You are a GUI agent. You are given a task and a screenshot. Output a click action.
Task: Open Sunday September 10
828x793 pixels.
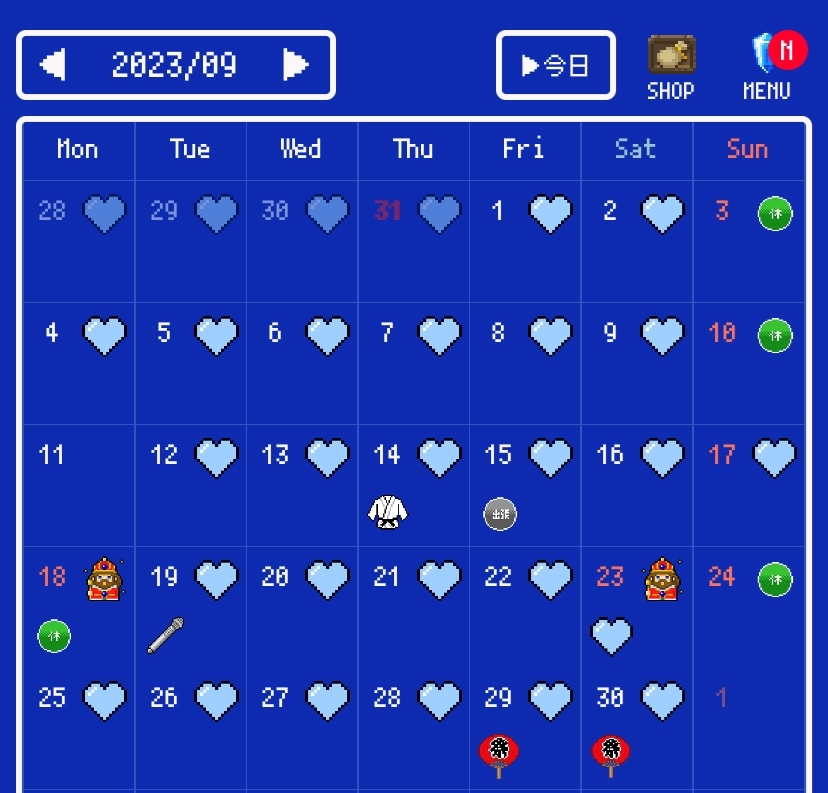tap(748, 362)
